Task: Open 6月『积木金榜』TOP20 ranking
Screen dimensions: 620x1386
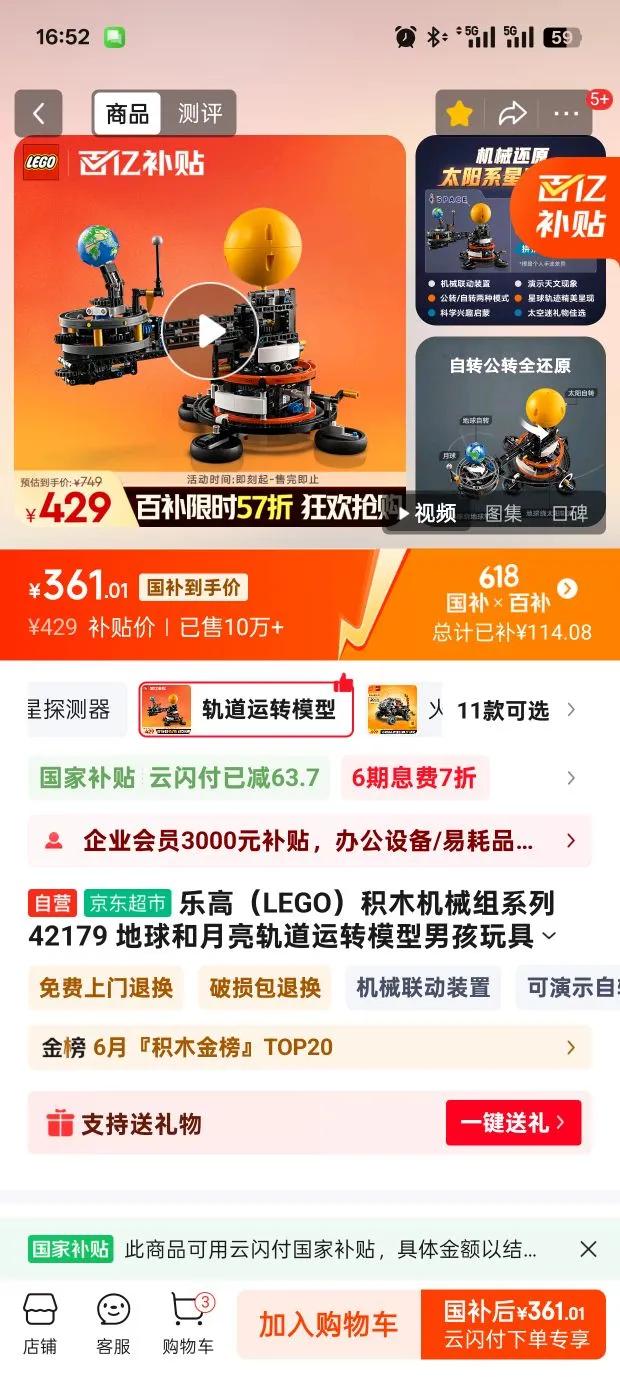Action: [309, 1047]
